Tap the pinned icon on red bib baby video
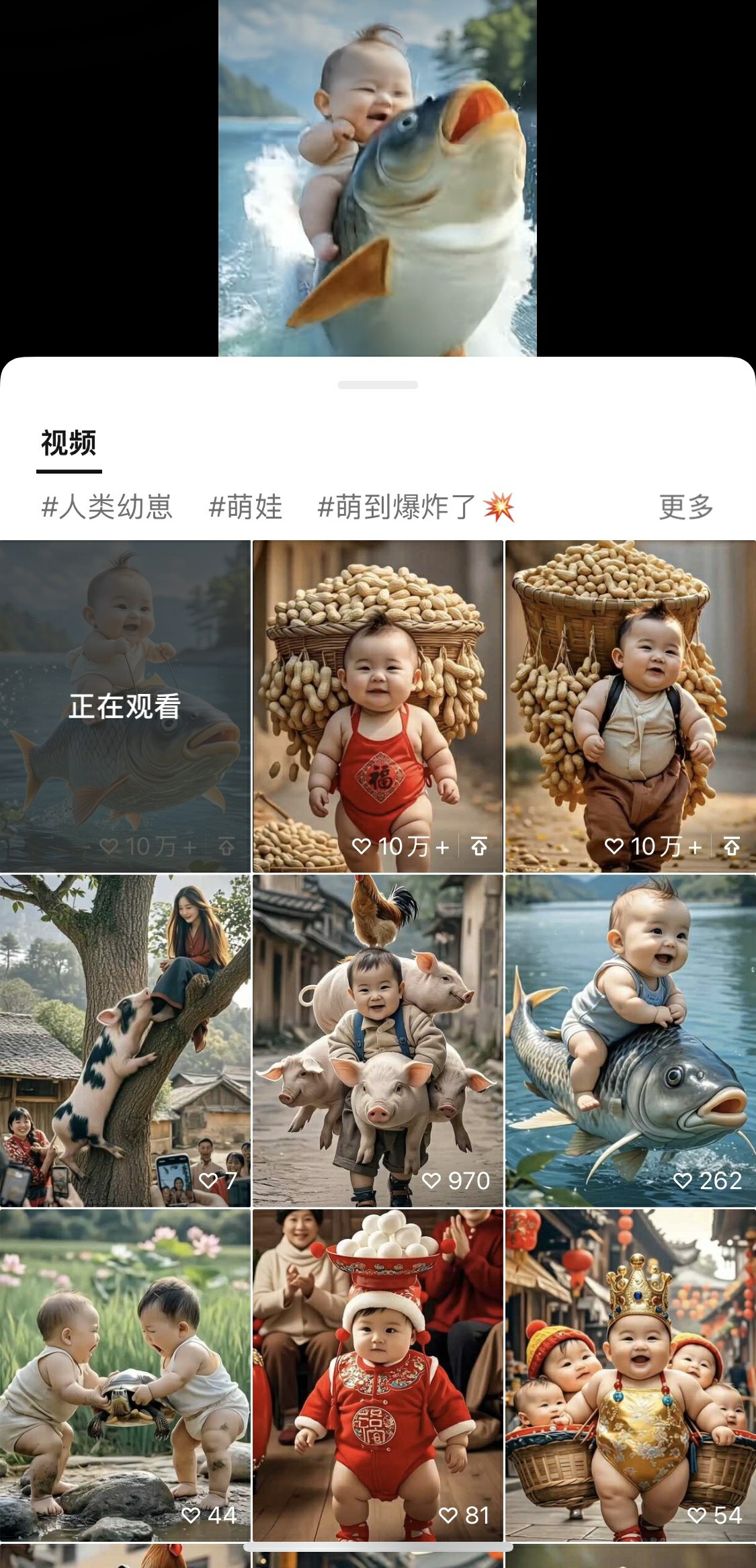The width and height of the screenshot is (756, 1568). (x=479, y=846)
